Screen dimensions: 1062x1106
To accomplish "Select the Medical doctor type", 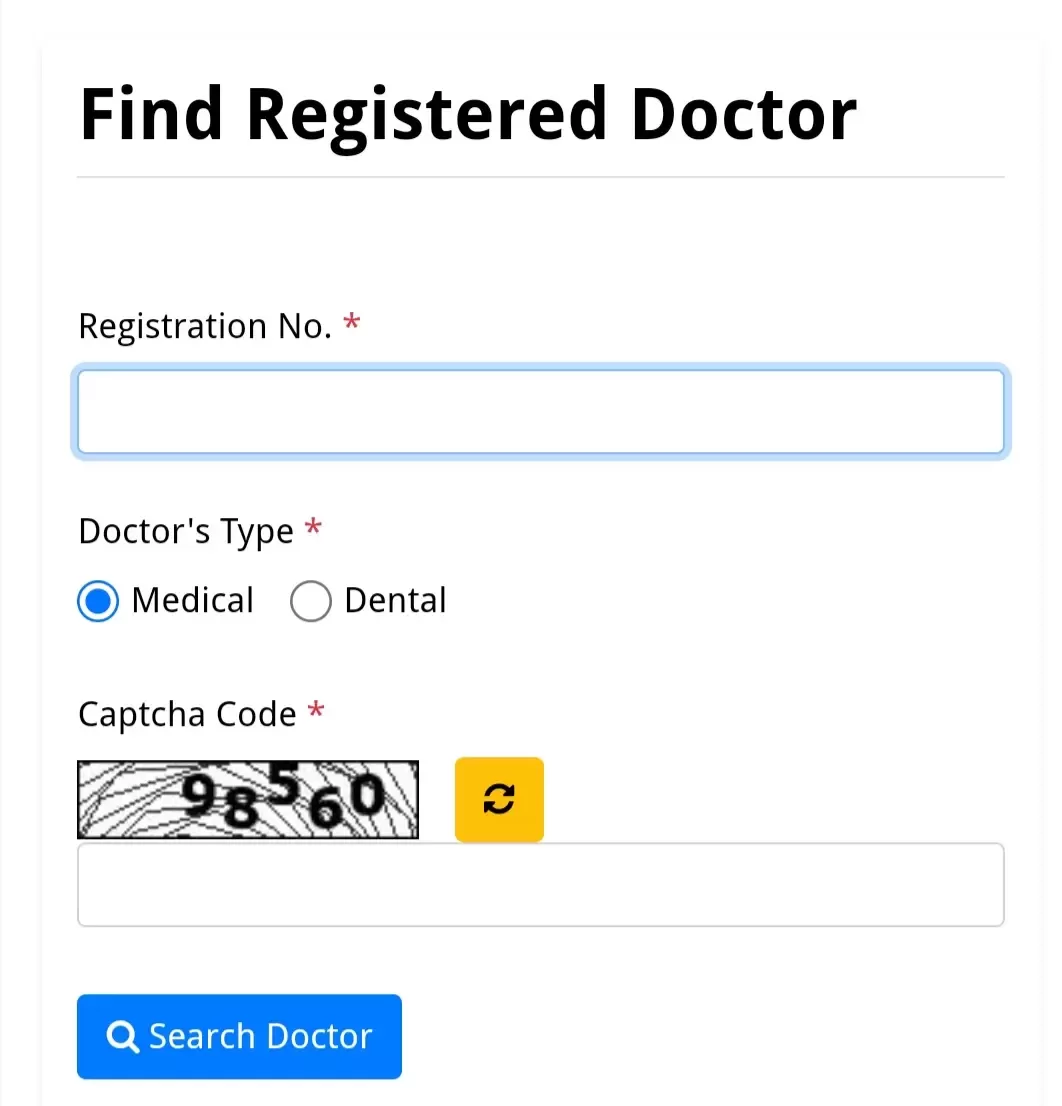I will coord(98,601).
